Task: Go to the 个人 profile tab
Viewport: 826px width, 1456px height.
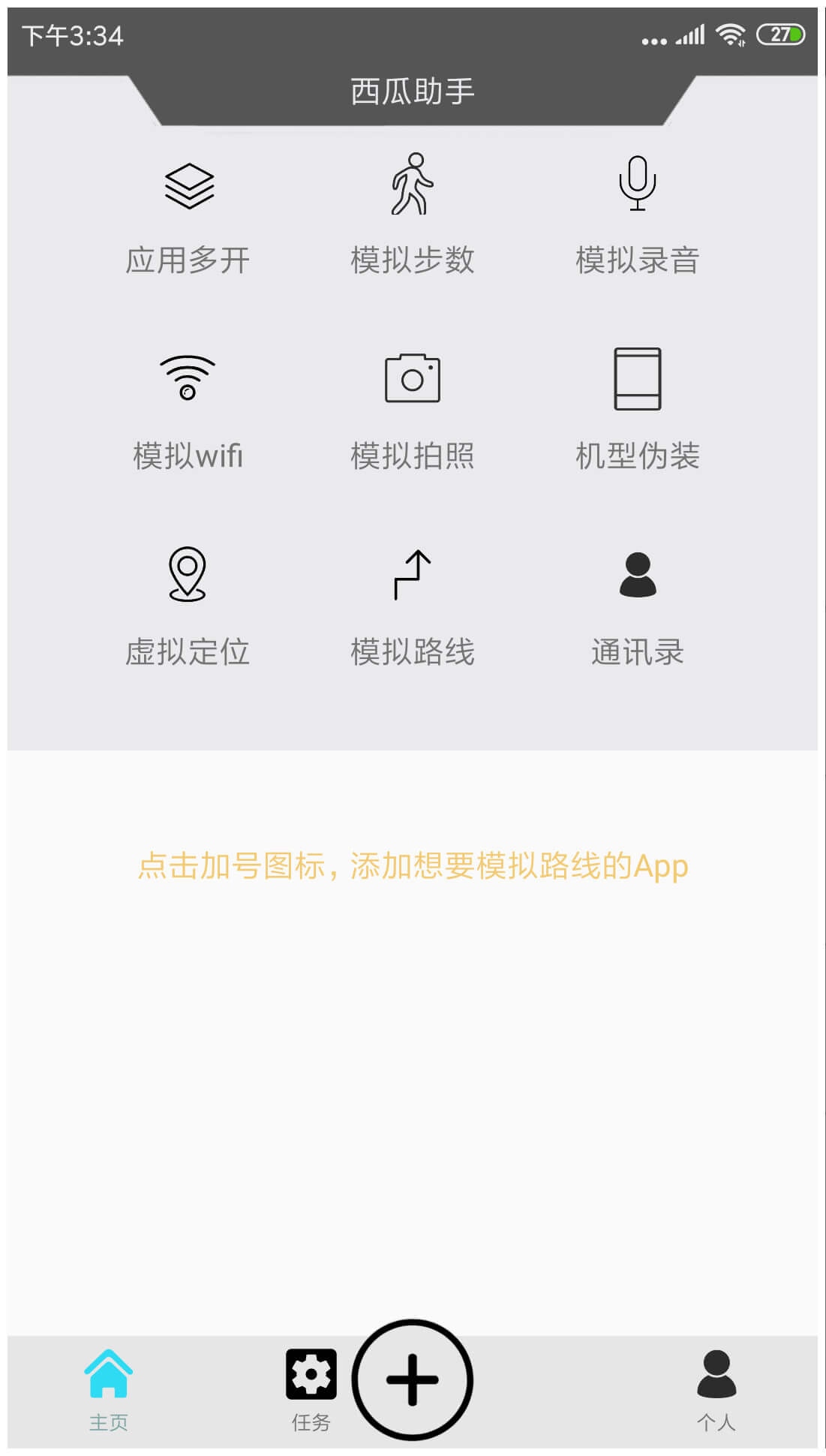Action: (716, 1391)
